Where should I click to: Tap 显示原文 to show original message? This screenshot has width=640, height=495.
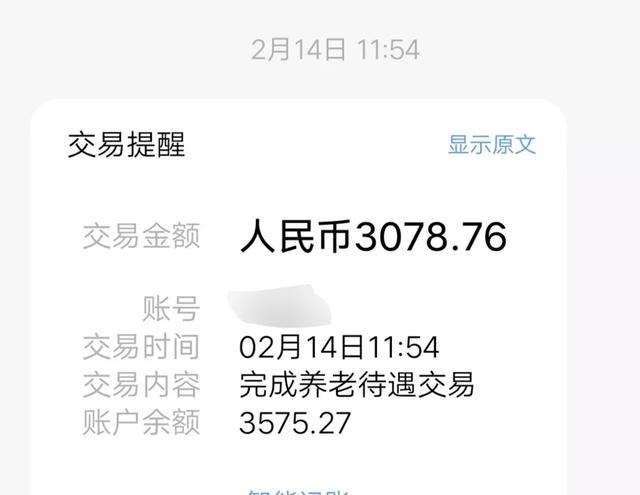point(492,144)
